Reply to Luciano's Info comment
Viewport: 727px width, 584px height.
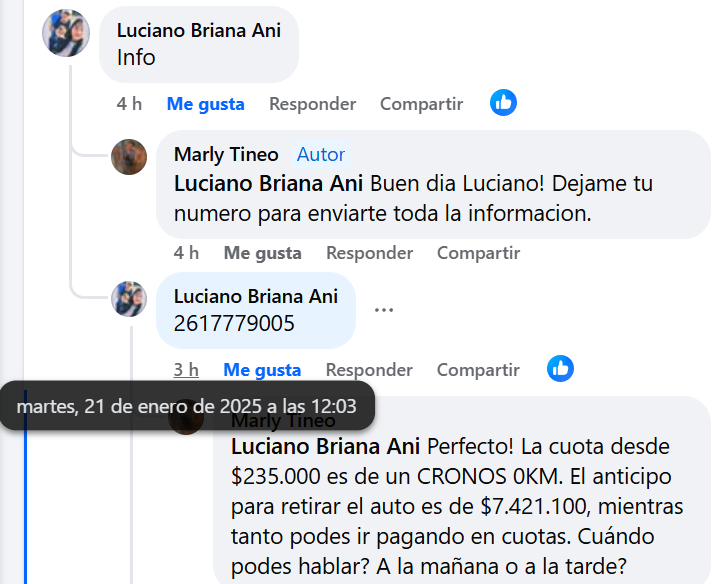[312, 104]
